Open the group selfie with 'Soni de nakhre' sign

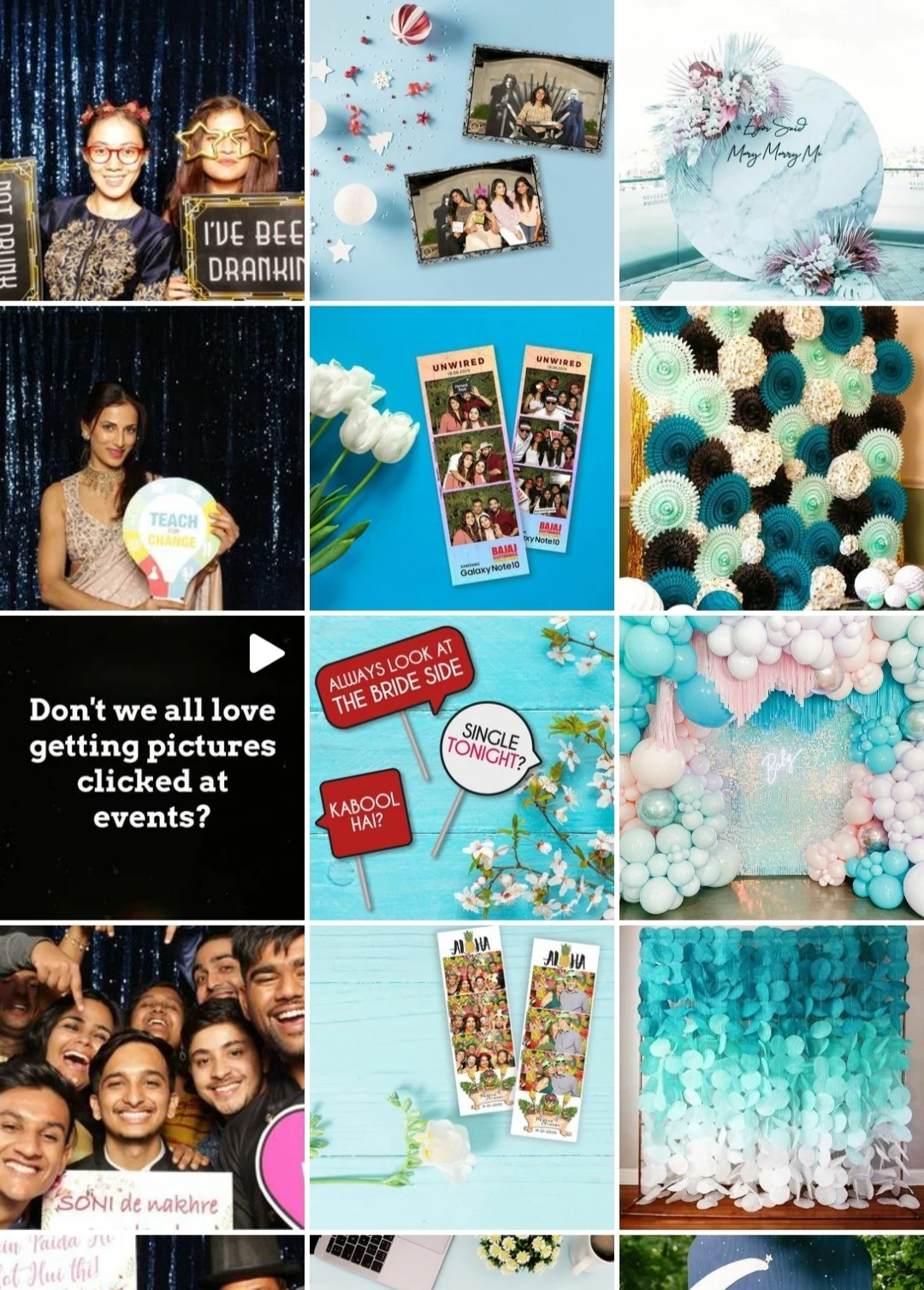[151, 1076]
